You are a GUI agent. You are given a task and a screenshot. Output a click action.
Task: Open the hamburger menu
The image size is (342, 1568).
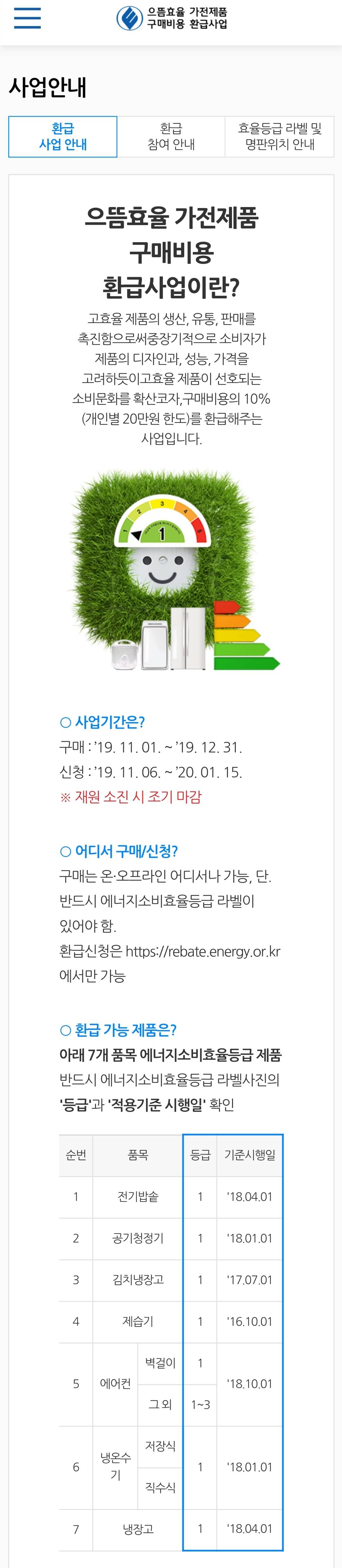point(27,18)
